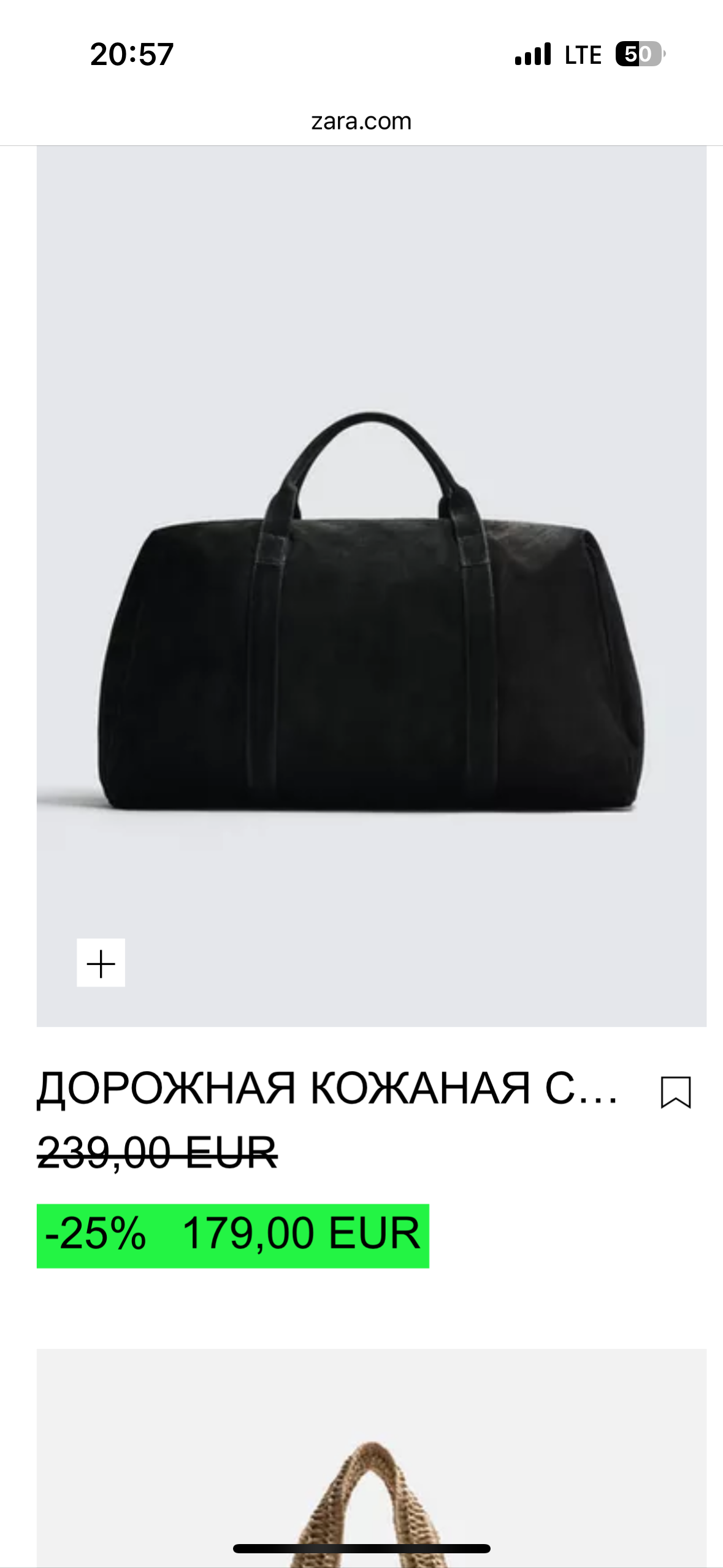
Task: Tap the plus button on black duffel image
Action: click(x=101, y=963)
